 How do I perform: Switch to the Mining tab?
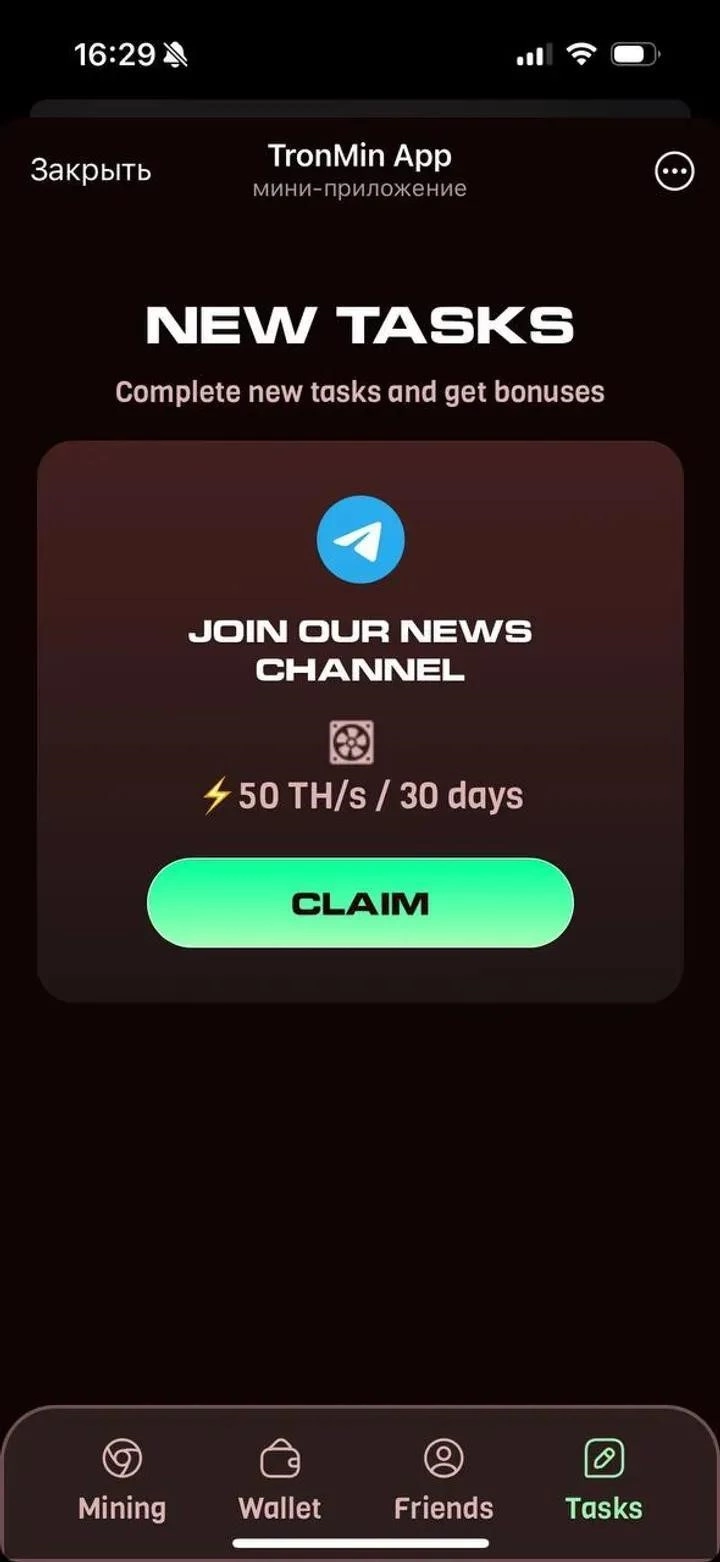[x=122, y=1480]
